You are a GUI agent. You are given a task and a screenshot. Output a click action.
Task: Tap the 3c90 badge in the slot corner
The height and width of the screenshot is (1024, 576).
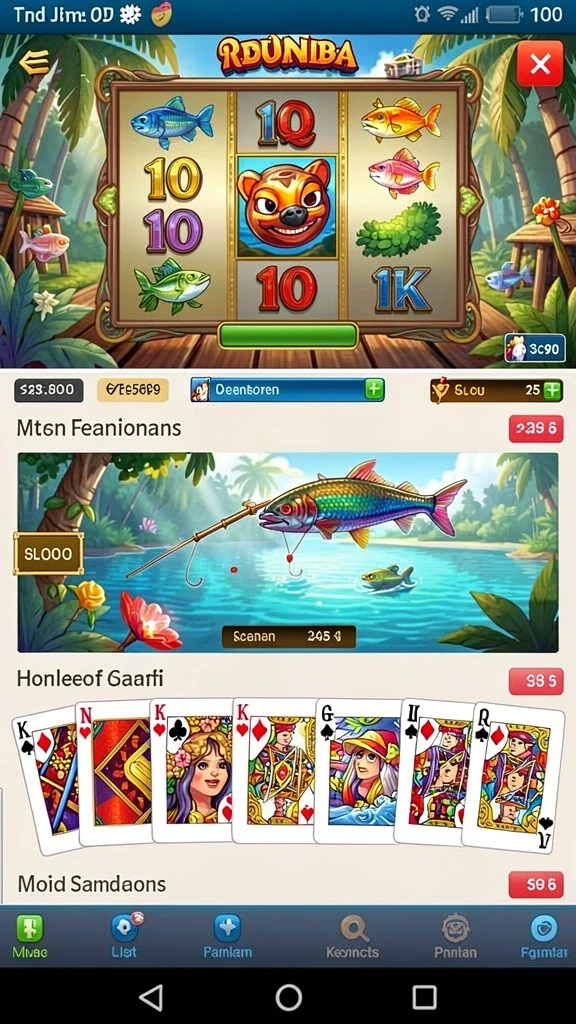tap(535, 349)
